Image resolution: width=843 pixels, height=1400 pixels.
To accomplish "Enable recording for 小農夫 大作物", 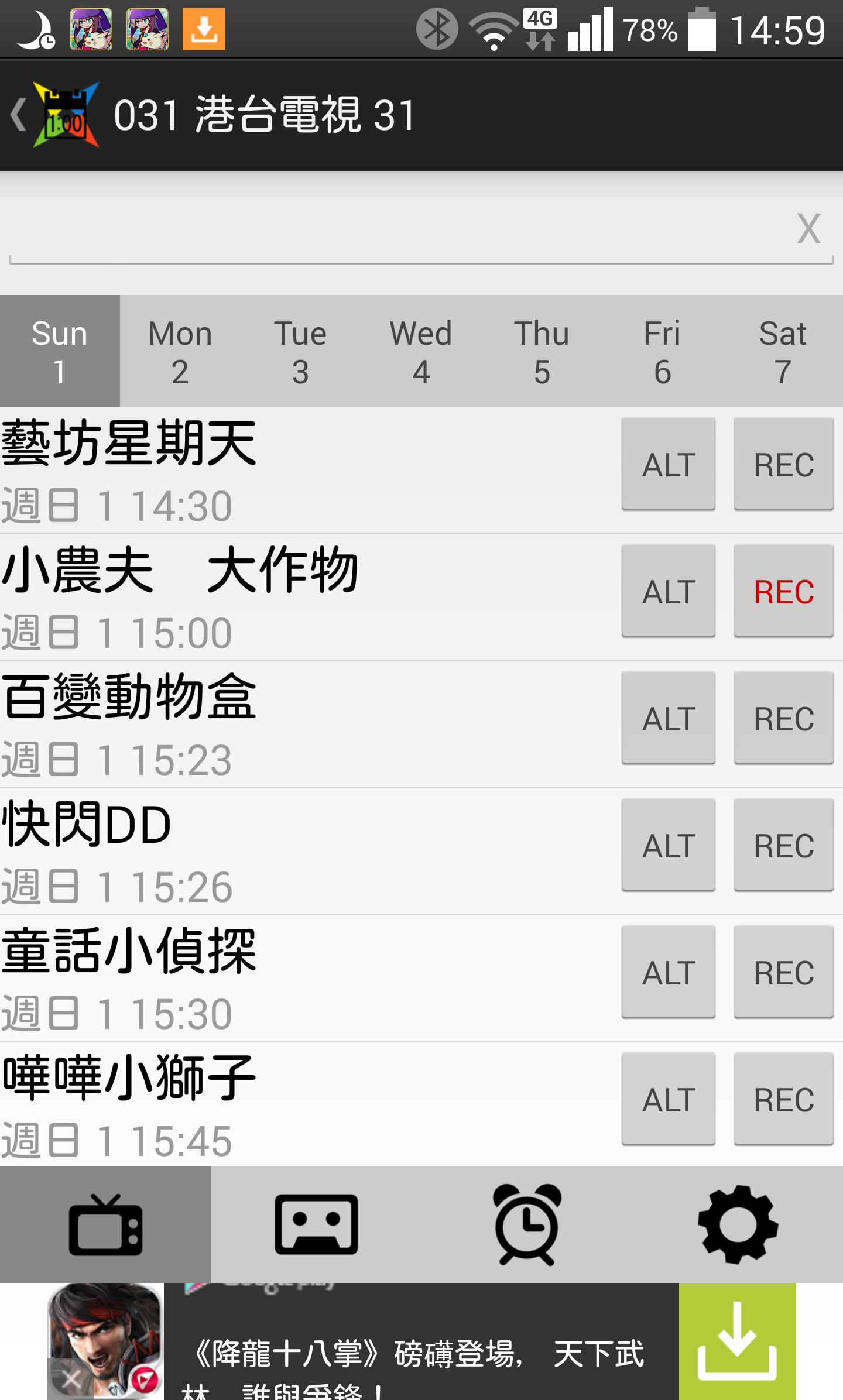I will pyautogui.click(x=783, y=591).
